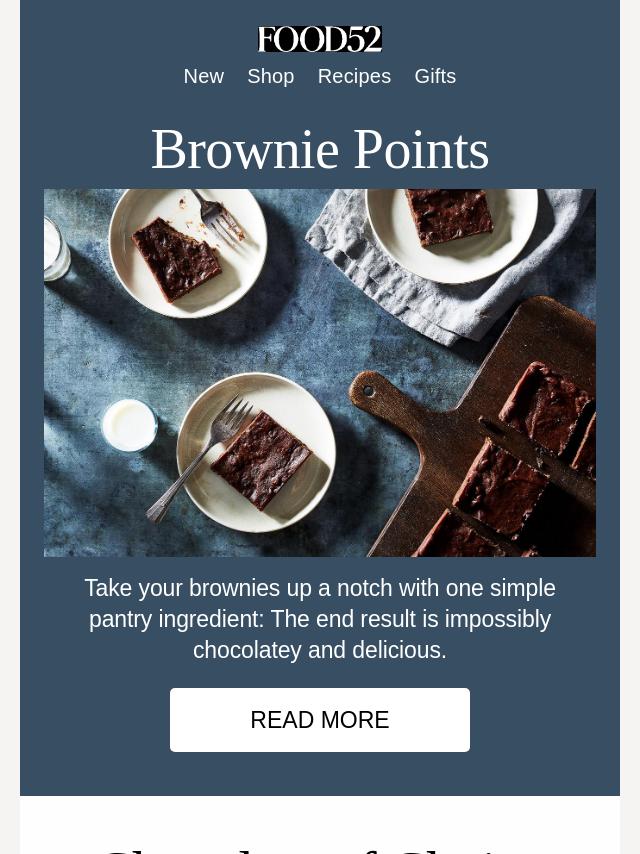Open the New link in the header
The width and height of the screenshot is (640, 854).
[203, 76]
